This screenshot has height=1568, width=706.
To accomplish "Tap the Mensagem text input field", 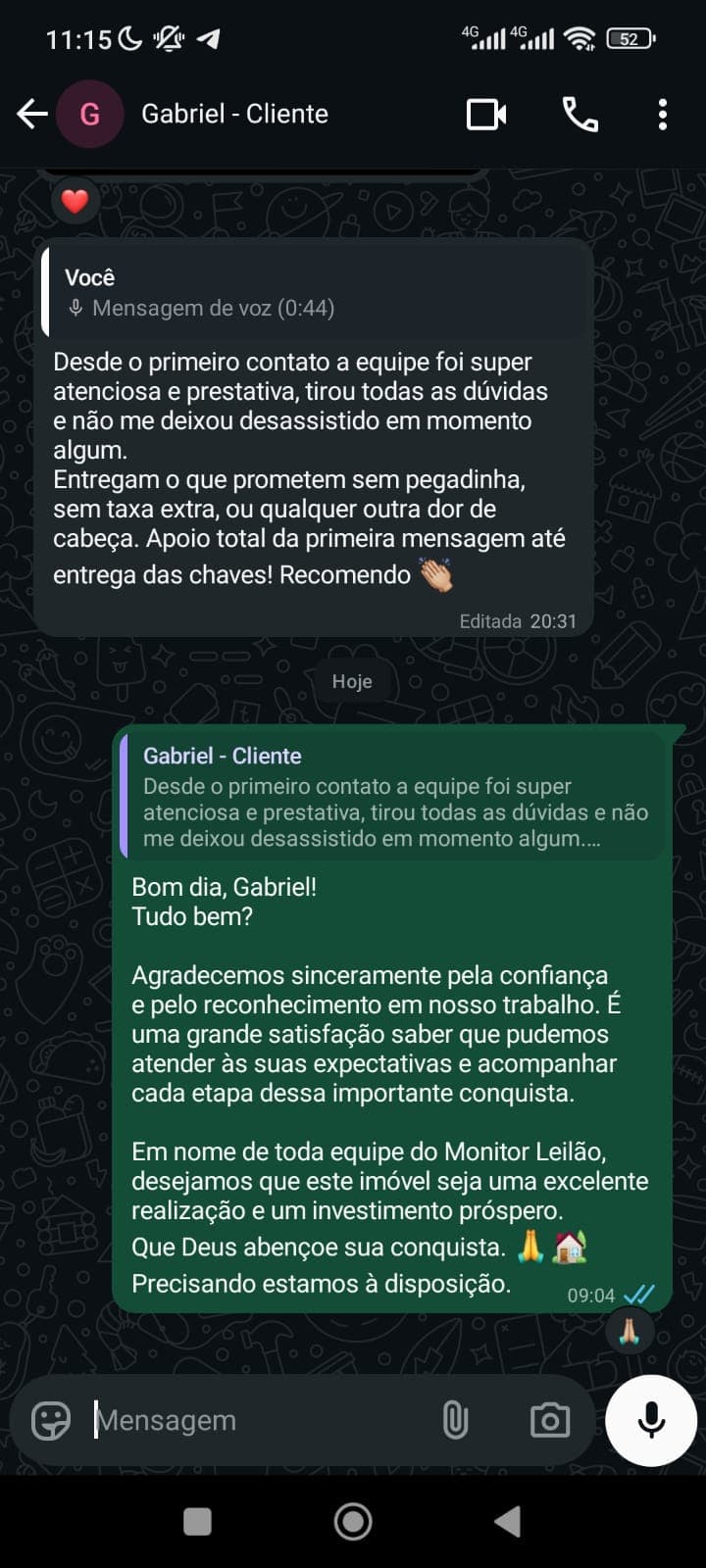I will coord(245,1420).
